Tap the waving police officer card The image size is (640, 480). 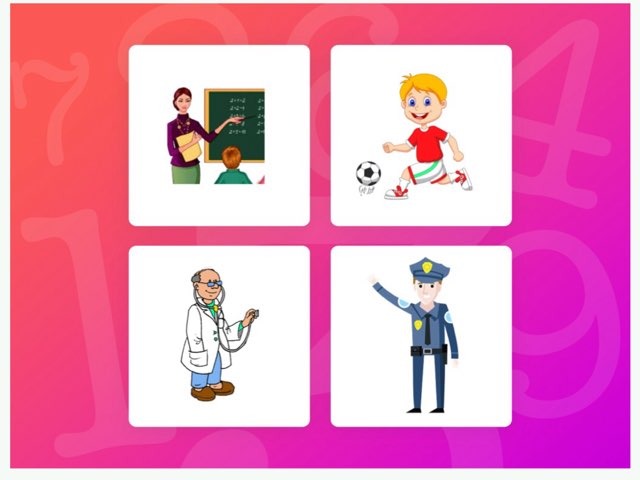pos(421,336)
